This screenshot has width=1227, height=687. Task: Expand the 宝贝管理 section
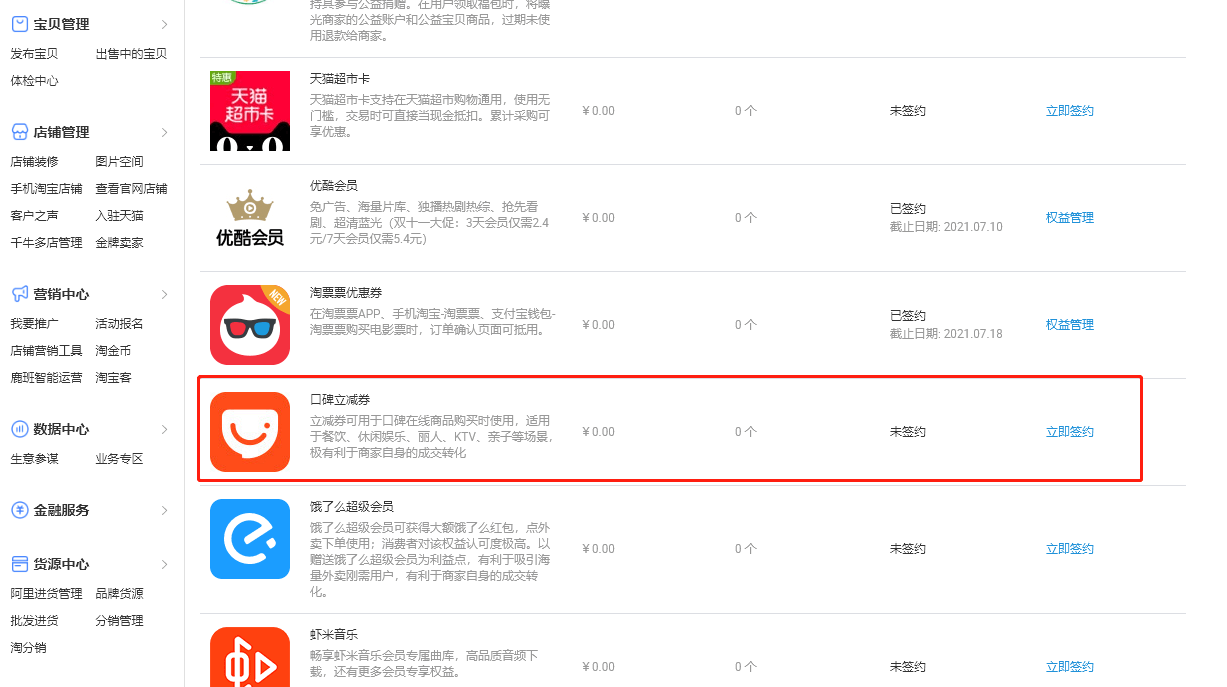click(x=165, y=24)
